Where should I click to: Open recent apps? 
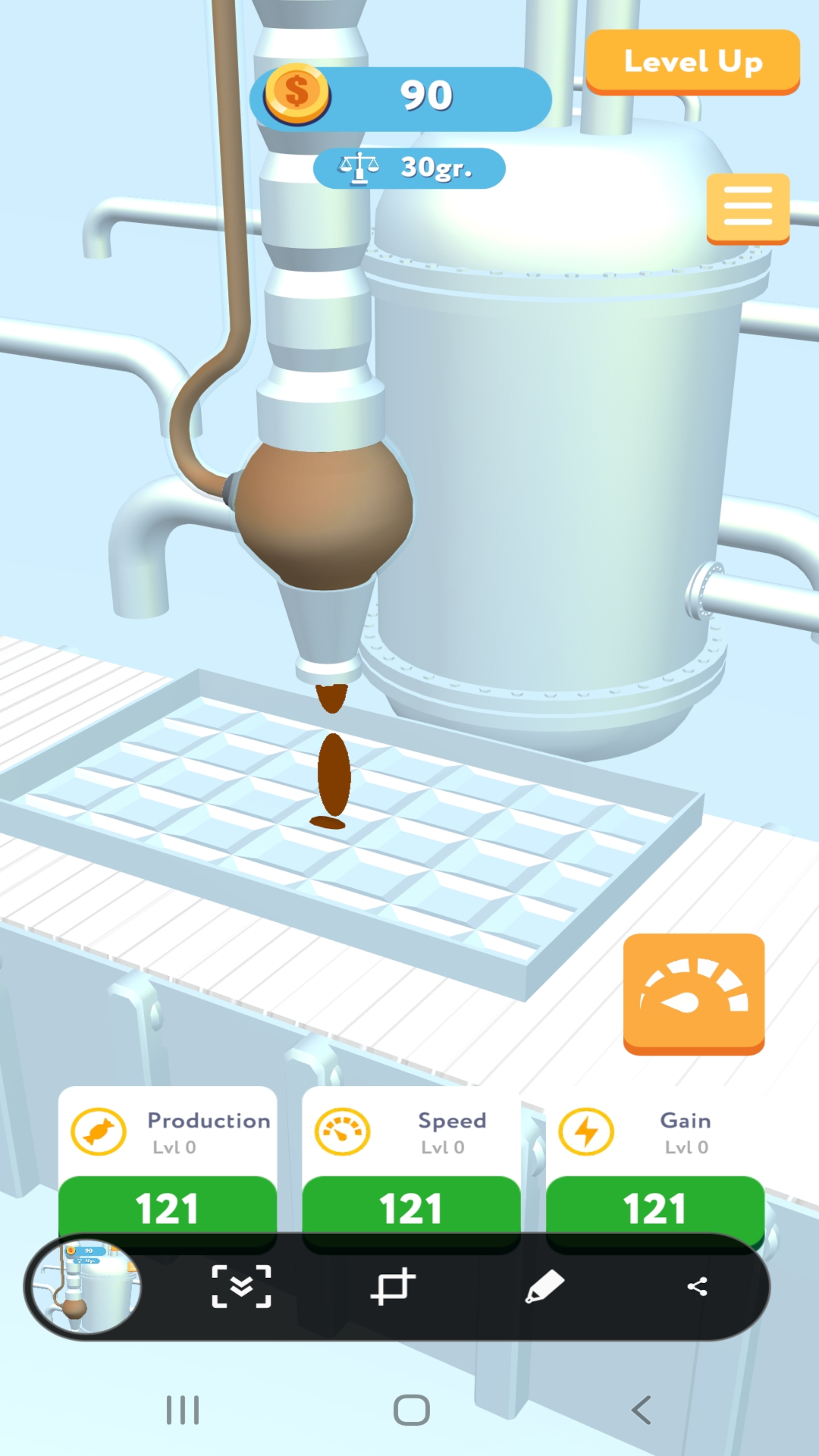click(x=183, y=1410)
